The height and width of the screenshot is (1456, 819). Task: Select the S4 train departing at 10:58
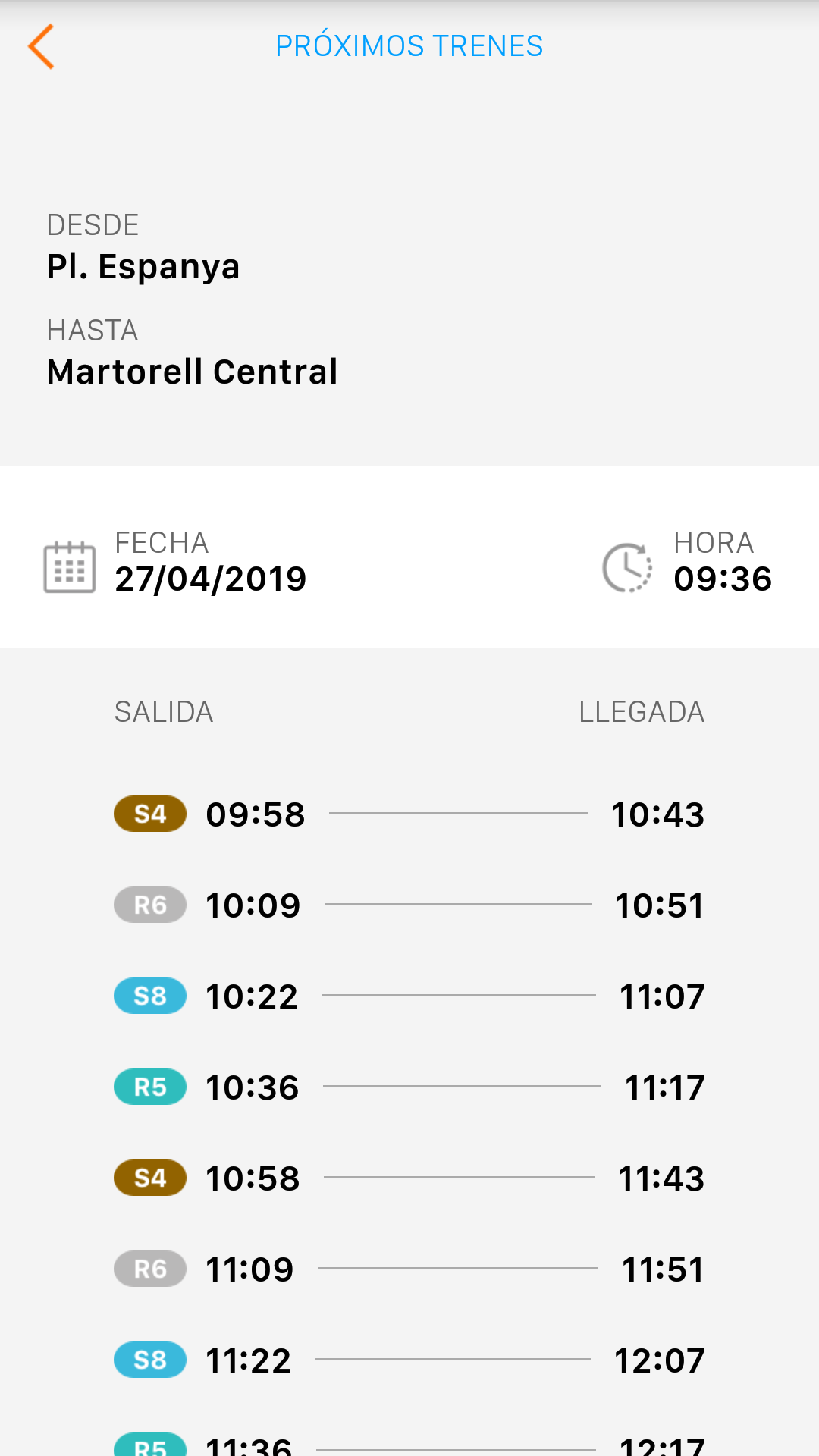409,1178
